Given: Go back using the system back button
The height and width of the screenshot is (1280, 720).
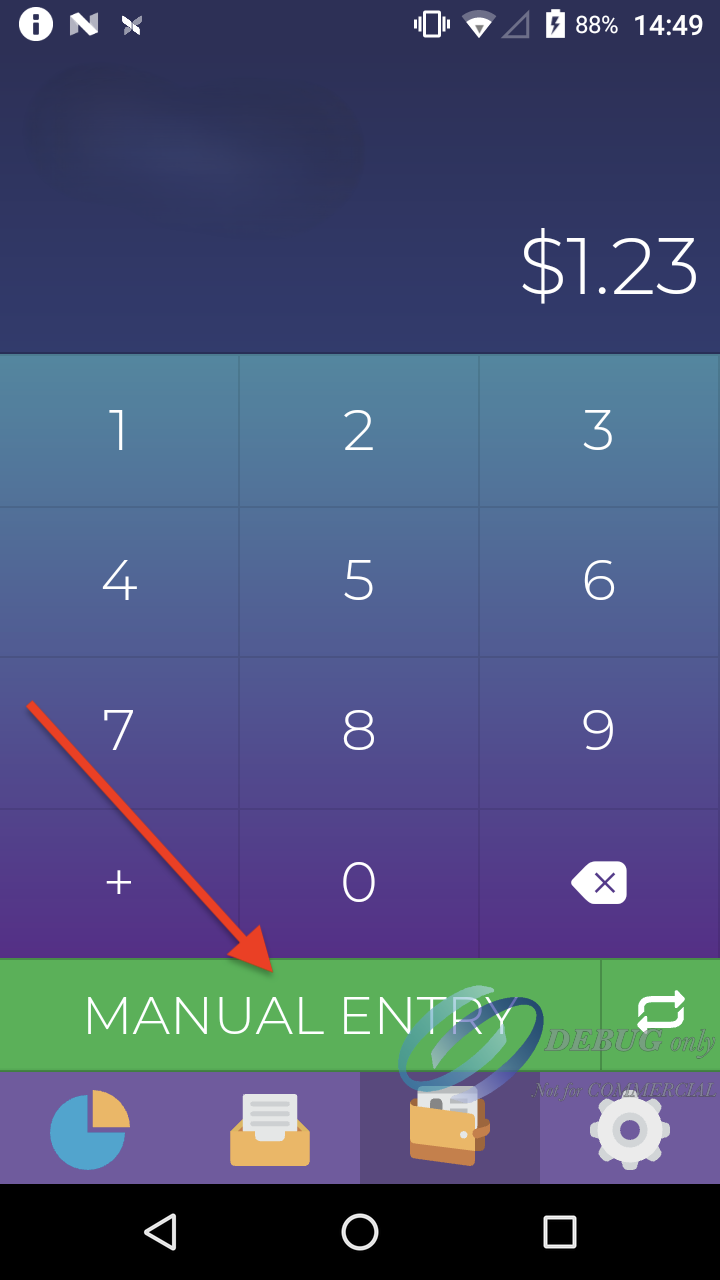Looking at the screenshot, I should click(x=160, y=1232).
